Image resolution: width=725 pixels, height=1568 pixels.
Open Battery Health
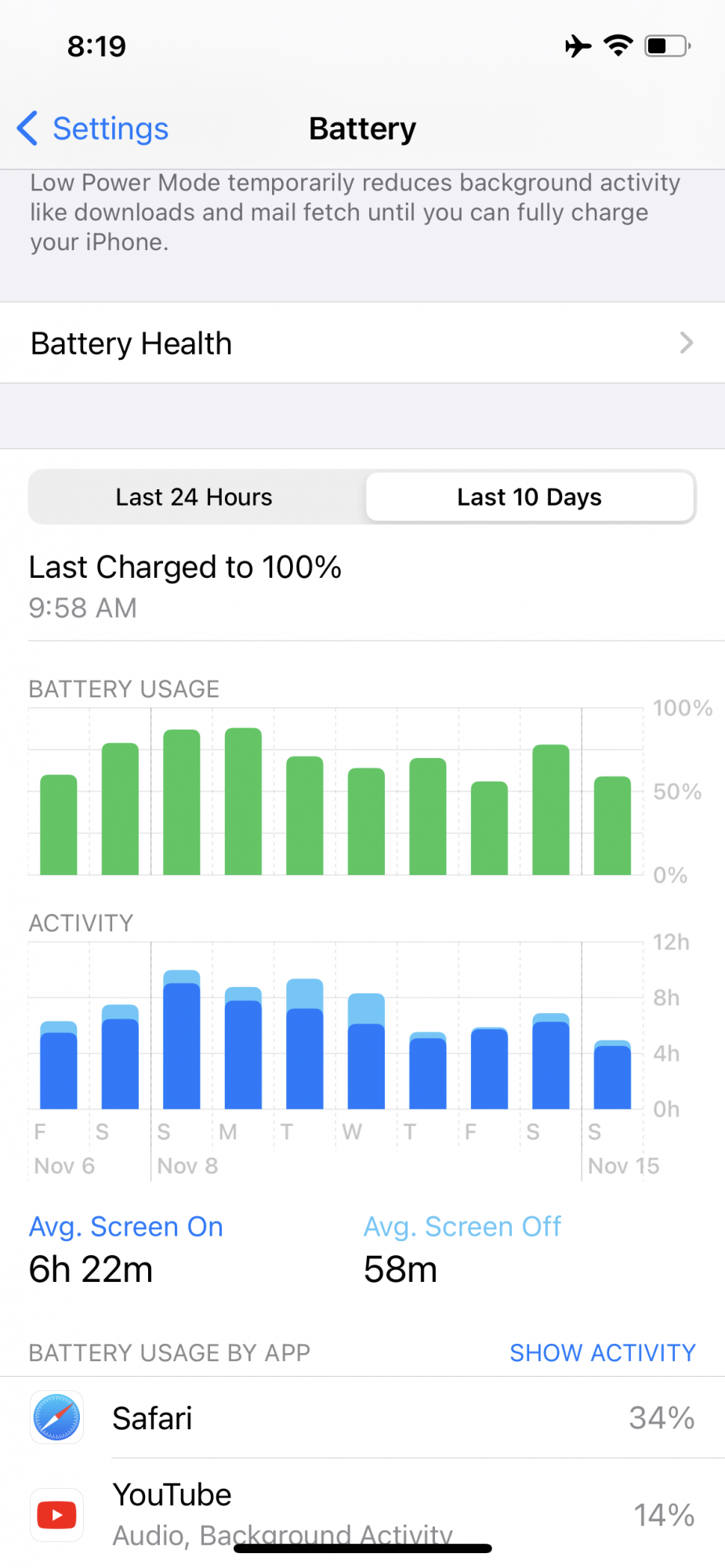click(x=362, y=343)
